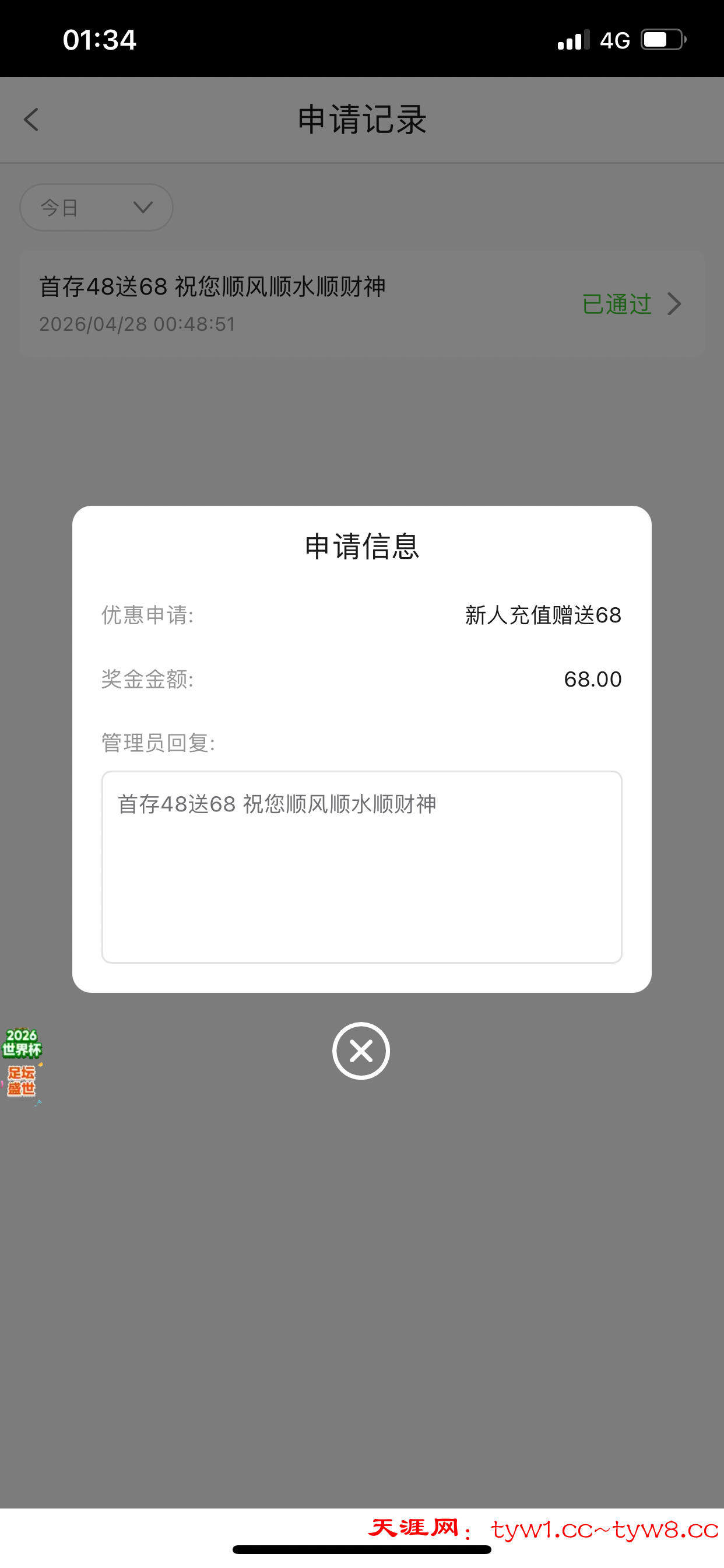Open the 2026 世界杯 floating banner
The height and width of the screenshot is (1568, 724).
[22, 1063]
